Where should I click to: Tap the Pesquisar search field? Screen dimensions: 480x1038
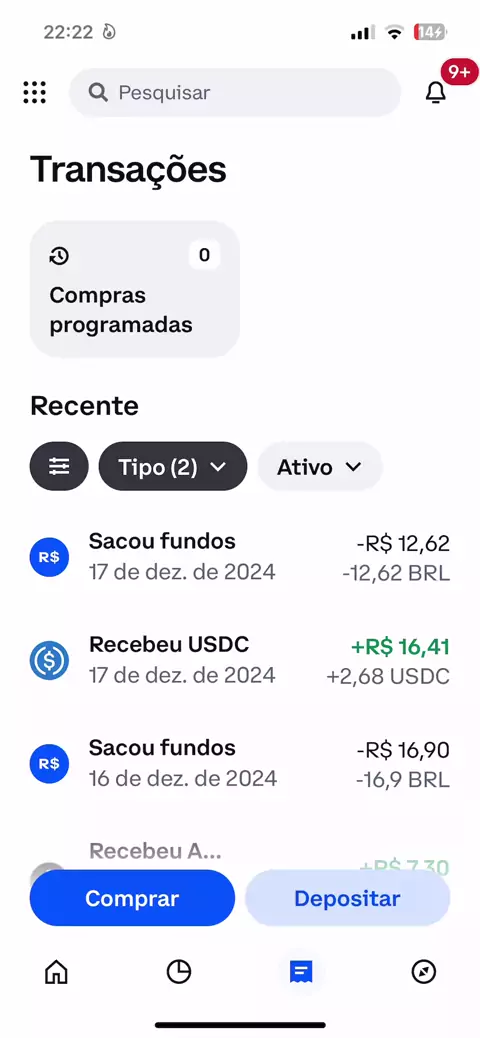point(235,93)
